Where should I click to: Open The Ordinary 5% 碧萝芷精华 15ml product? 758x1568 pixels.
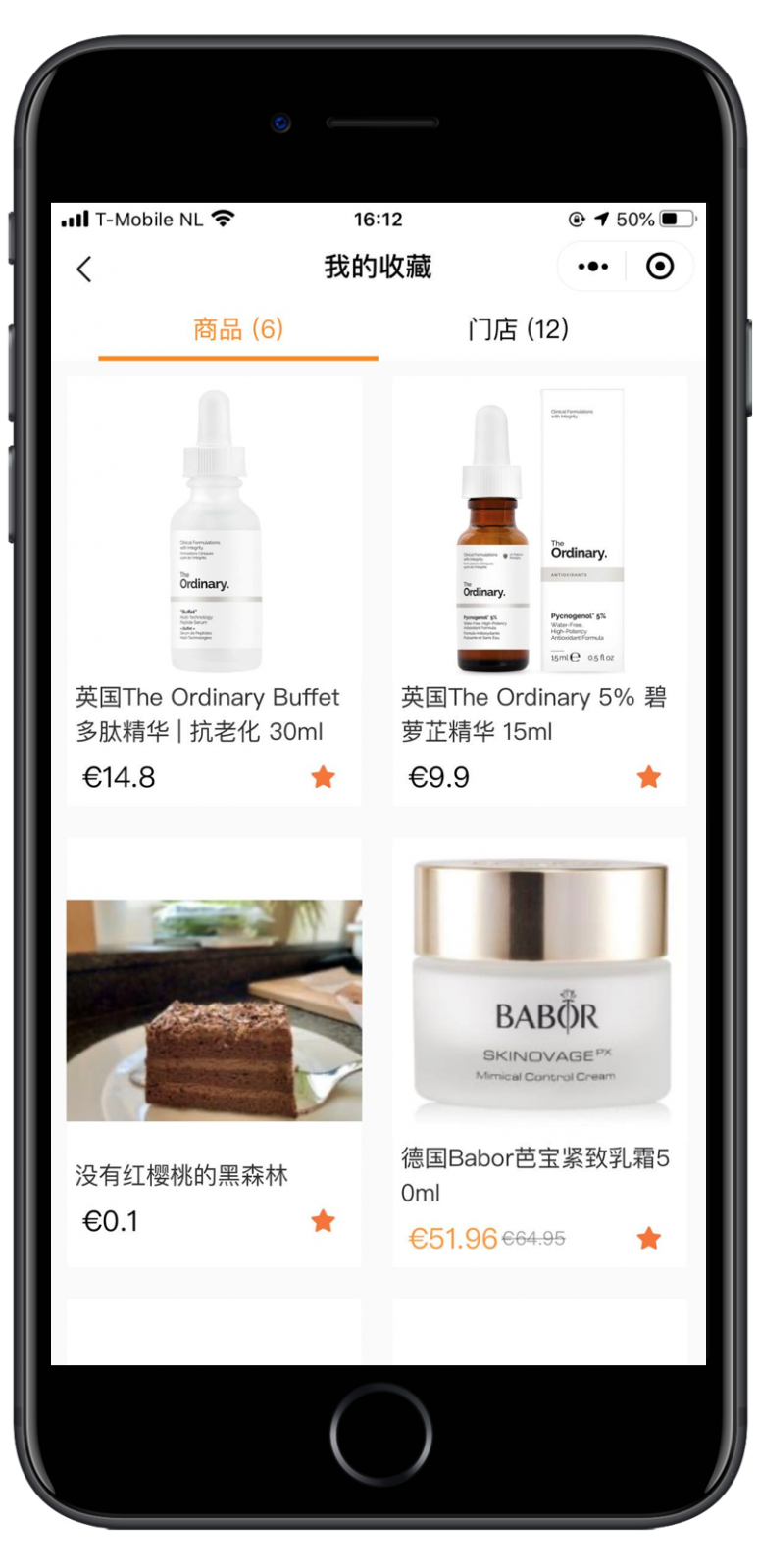tap(539, 591)
